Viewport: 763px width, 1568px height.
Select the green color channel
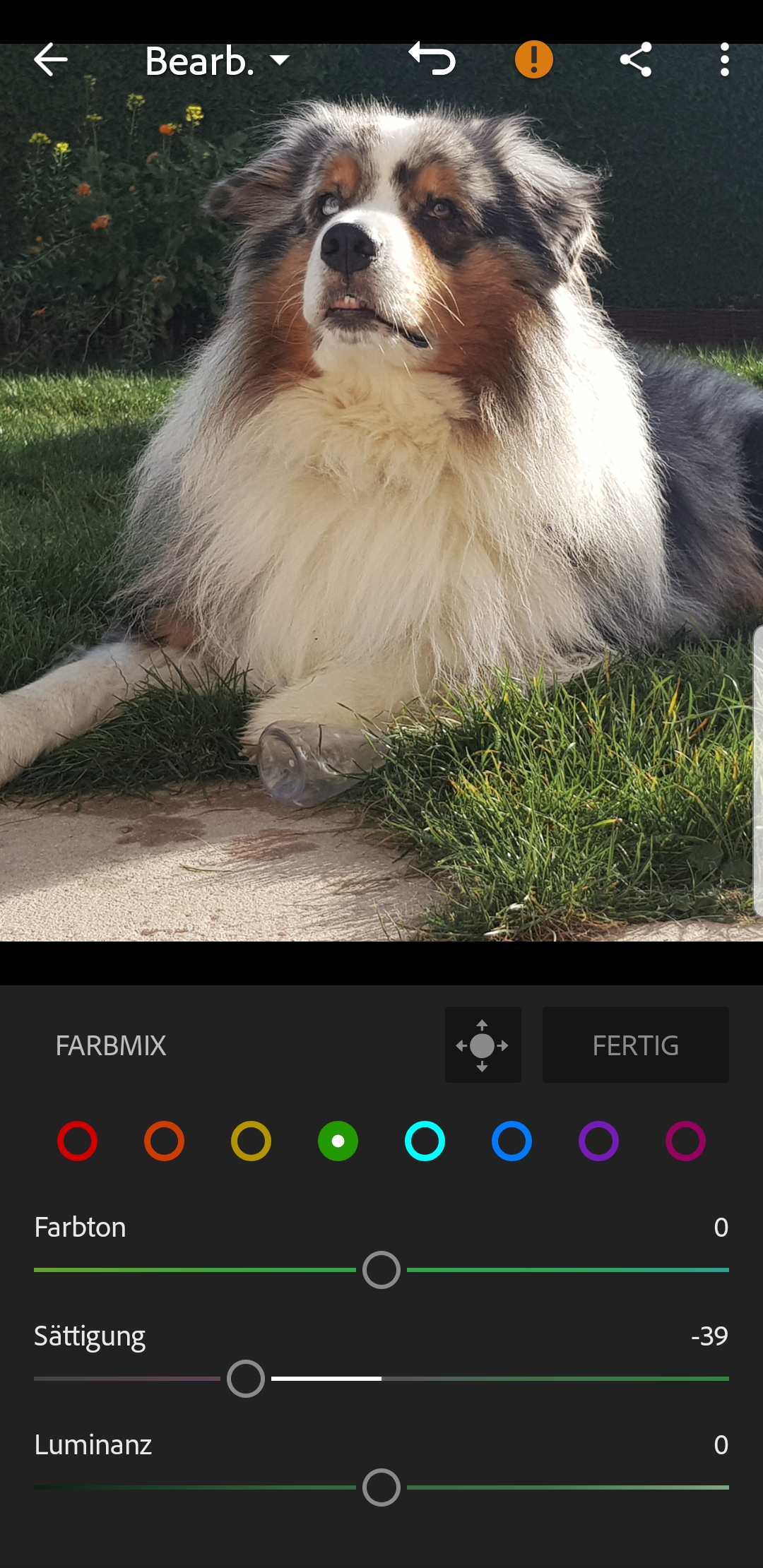[x=338, y=1141]
